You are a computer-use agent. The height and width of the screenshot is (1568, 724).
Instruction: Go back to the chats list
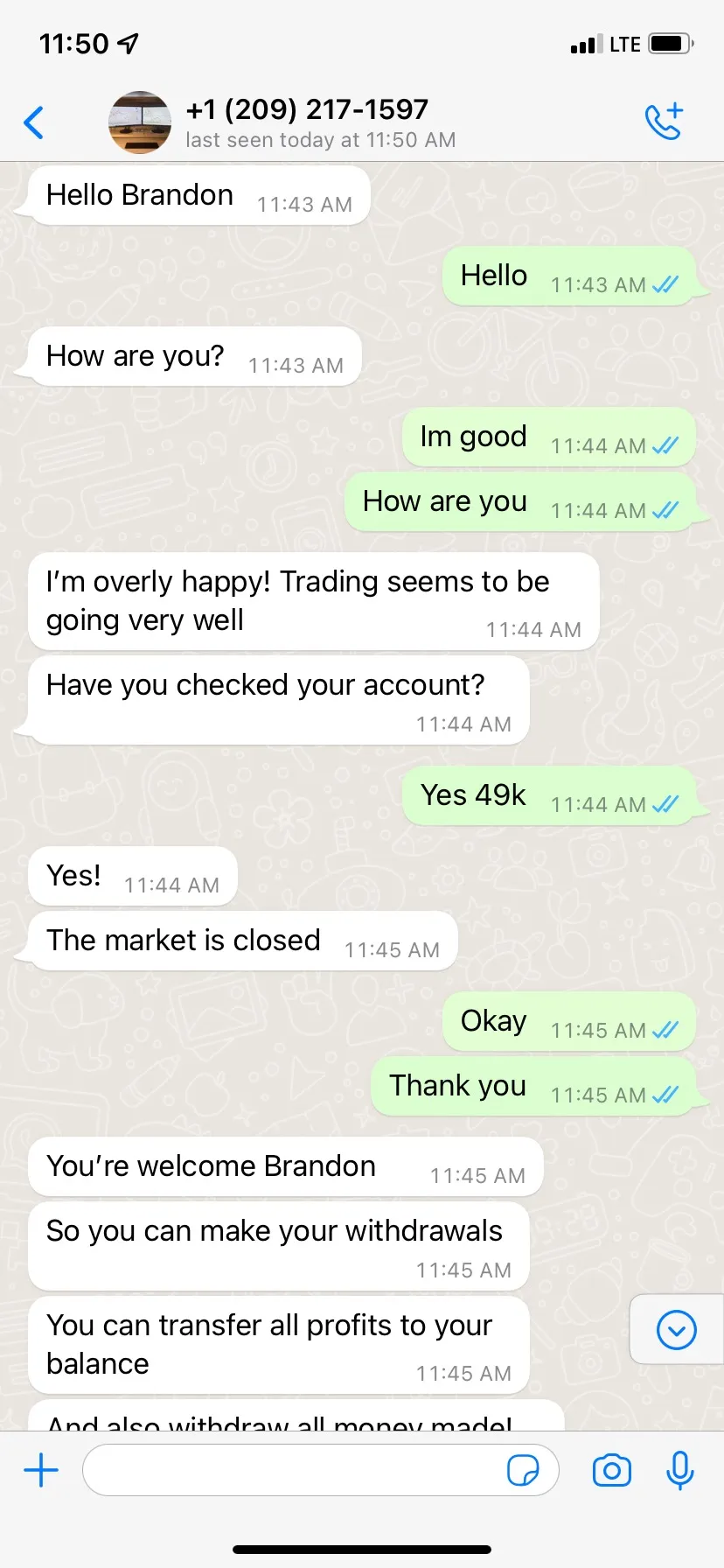pos(34,122)
